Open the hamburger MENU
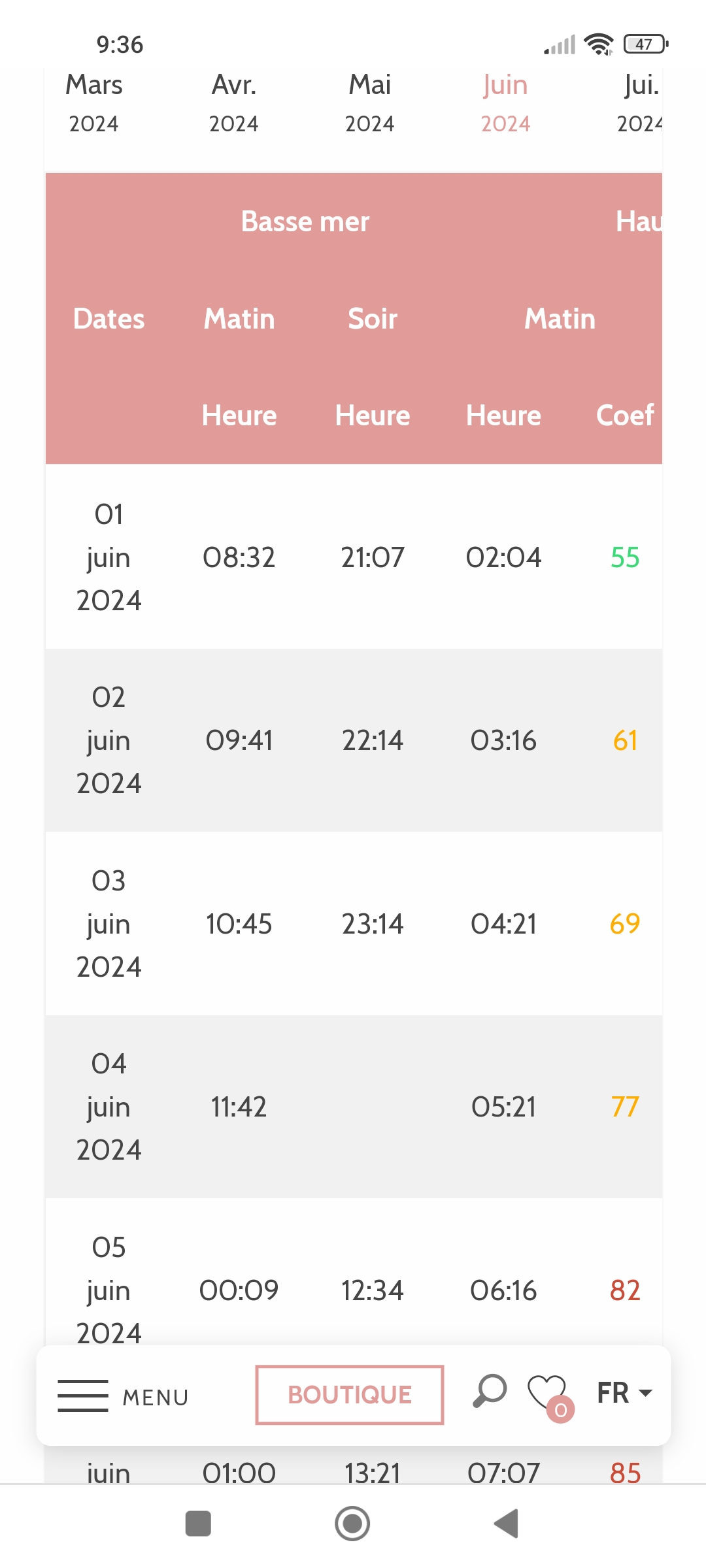Viewport: 706px width, 1568px height. click(123, 1396)
